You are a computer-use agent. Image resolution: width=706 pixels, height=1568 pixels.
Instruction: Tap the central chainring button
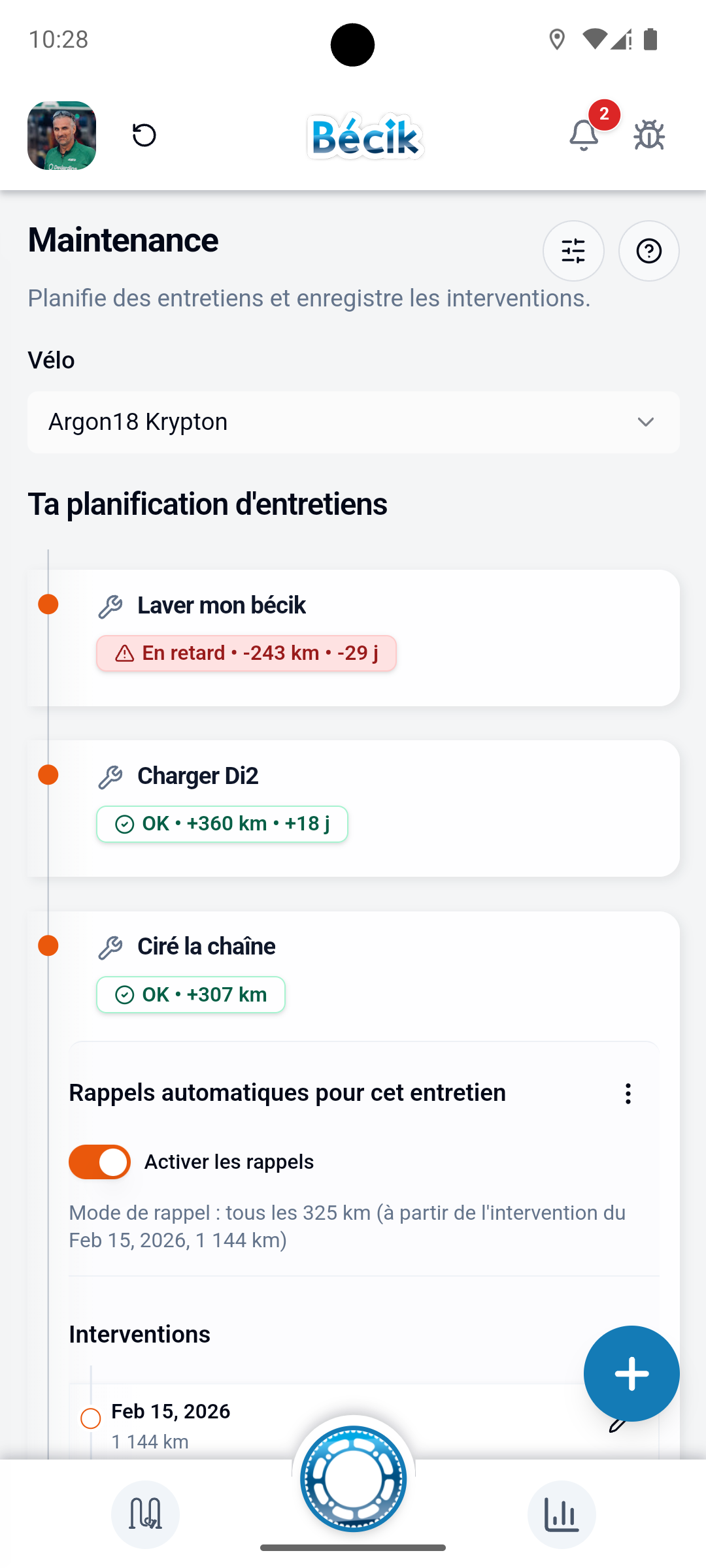pyautogui.click(x=353, y=1478)
